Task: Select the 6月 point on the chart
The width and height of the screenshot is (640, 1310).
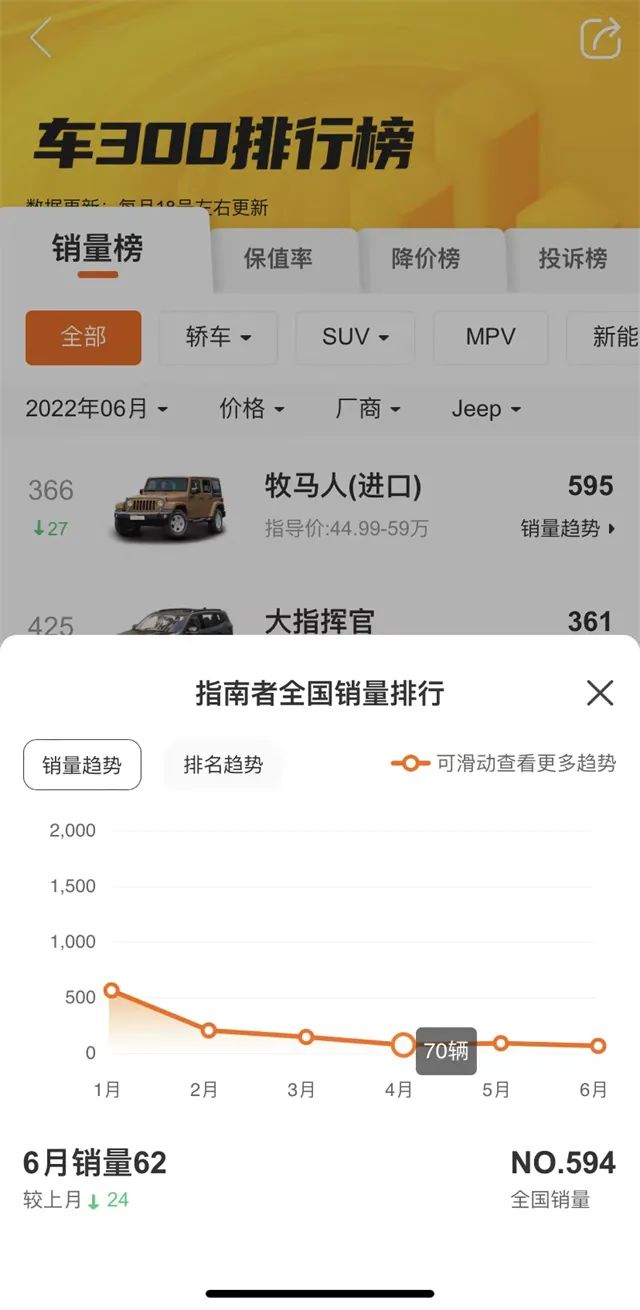Action: (x=598, y=1046)
